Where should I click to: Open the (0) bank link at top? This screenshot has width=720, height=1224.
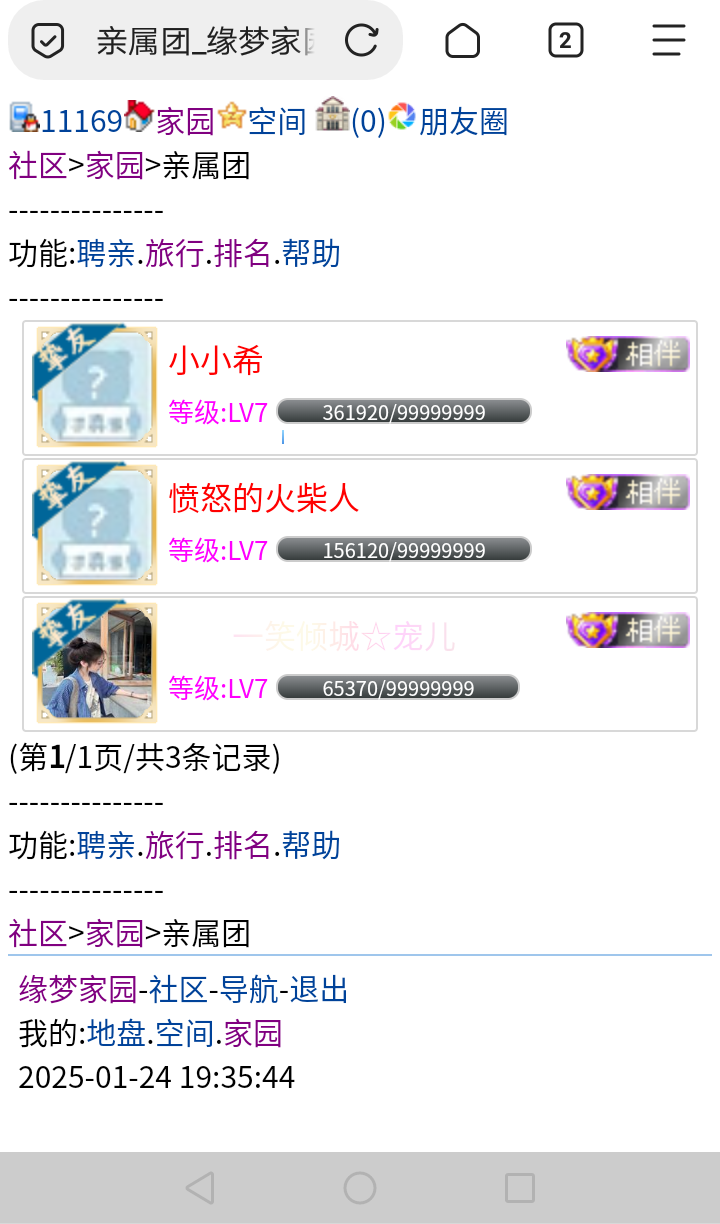367,121
